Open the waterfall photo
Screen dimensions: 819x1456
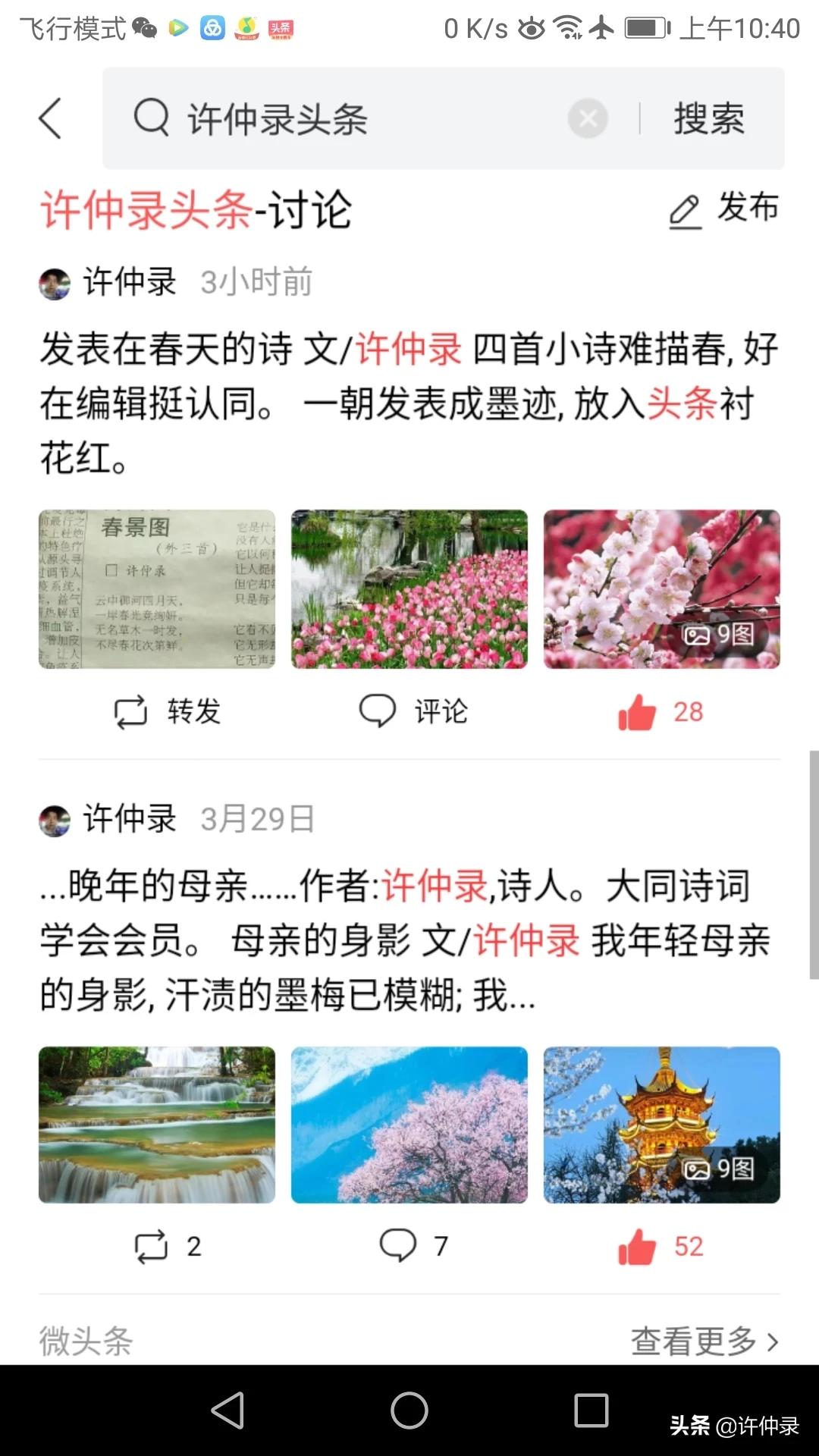tap(157, 1125)
